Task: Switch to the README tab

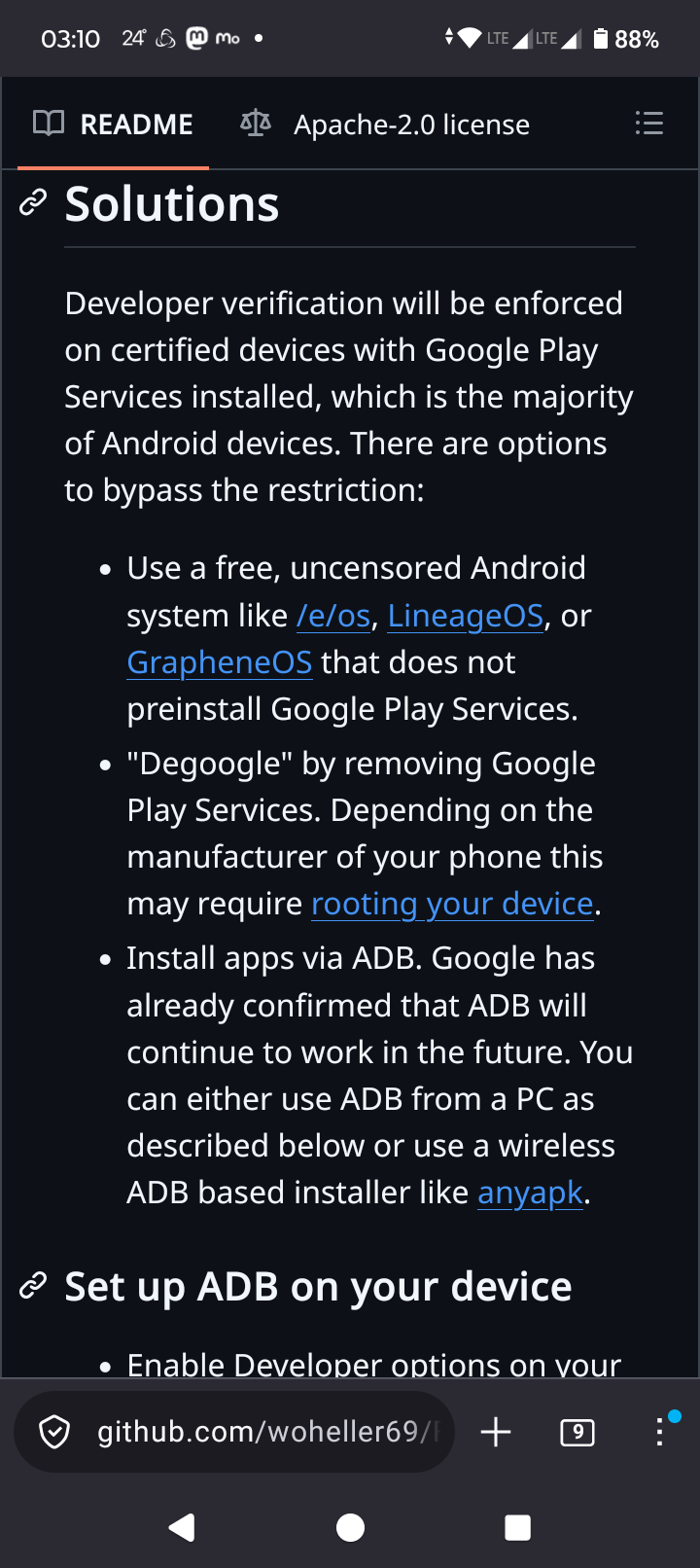Action: pos(114,125)
